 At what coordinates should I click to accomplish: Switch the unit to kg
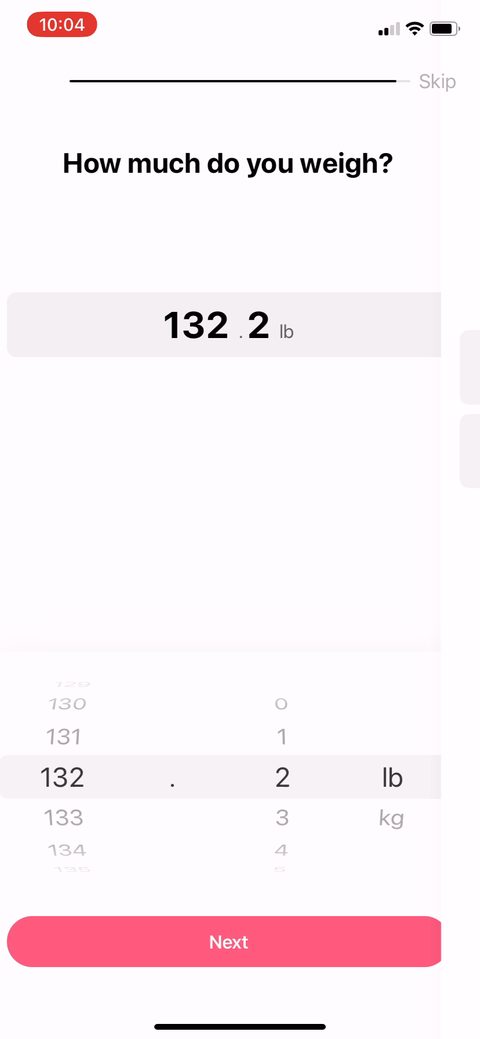pyautogui.click(x=391, y=819)
